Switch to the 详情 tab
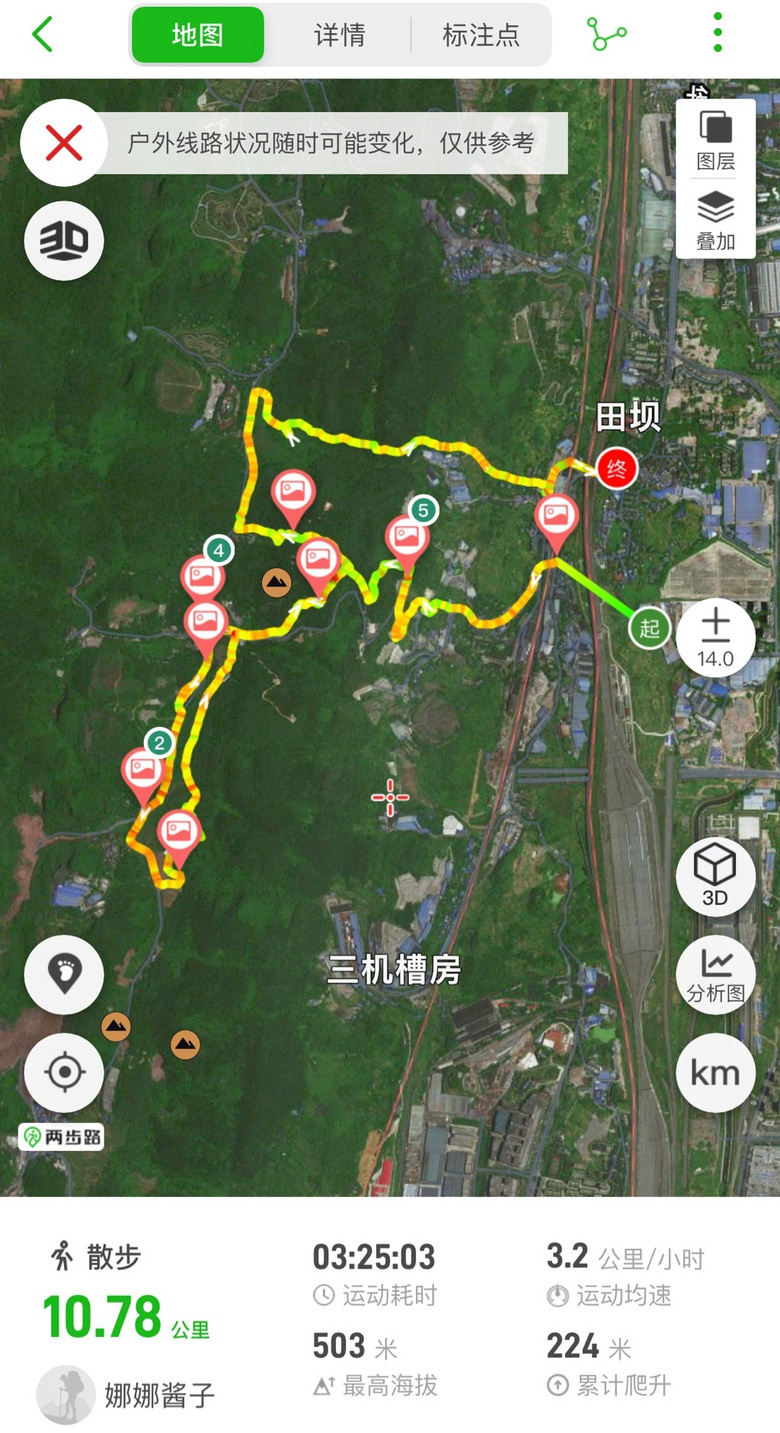This screenshot has width=780, height=1433. click(339, 35)
